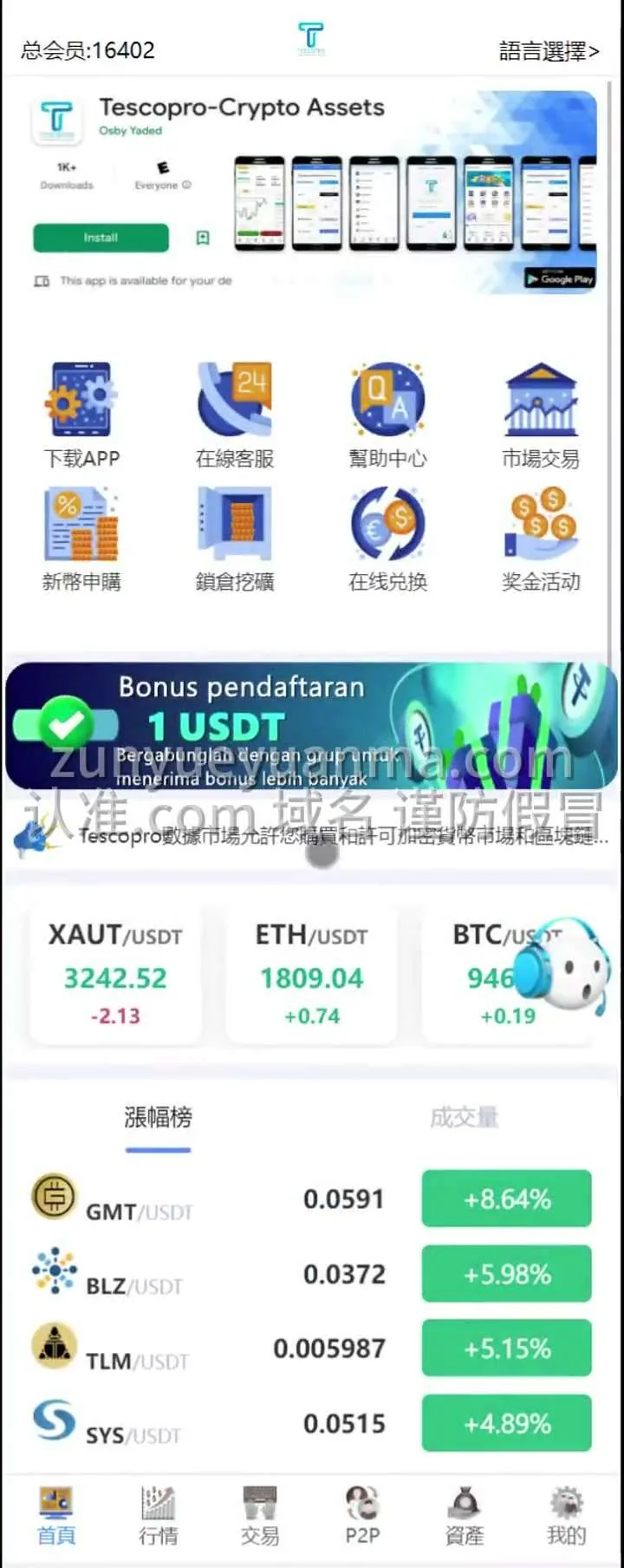Screen dimensions: 624x1568
Task: Open the 資產 assets tab
Action: coord(465,1516)
